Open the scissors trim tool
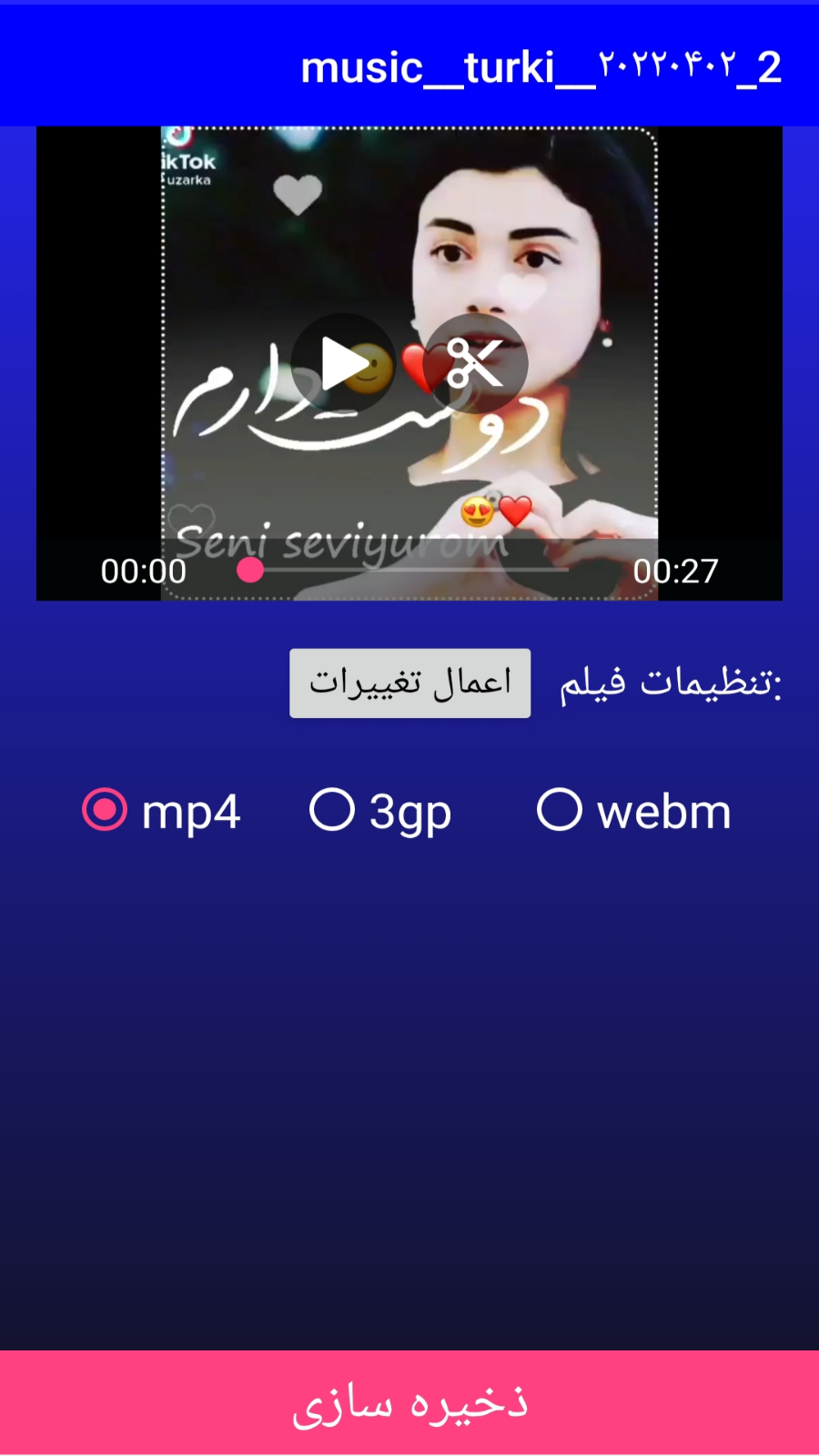This screenshot has height=1456, width=819. point(475,364)
